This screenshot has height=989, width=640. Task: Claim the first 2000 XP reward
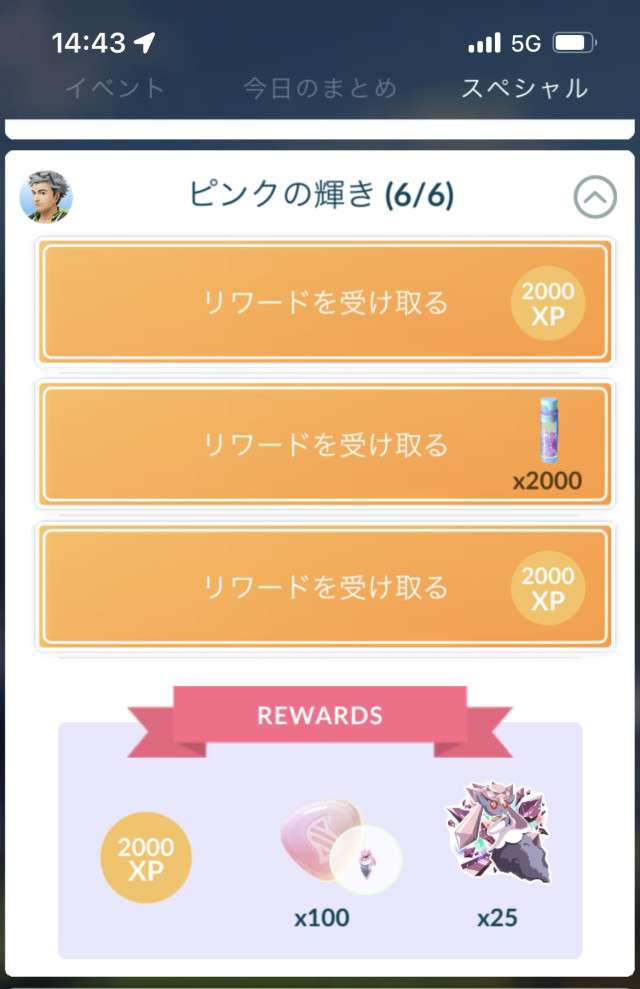(x=323, y=303)
